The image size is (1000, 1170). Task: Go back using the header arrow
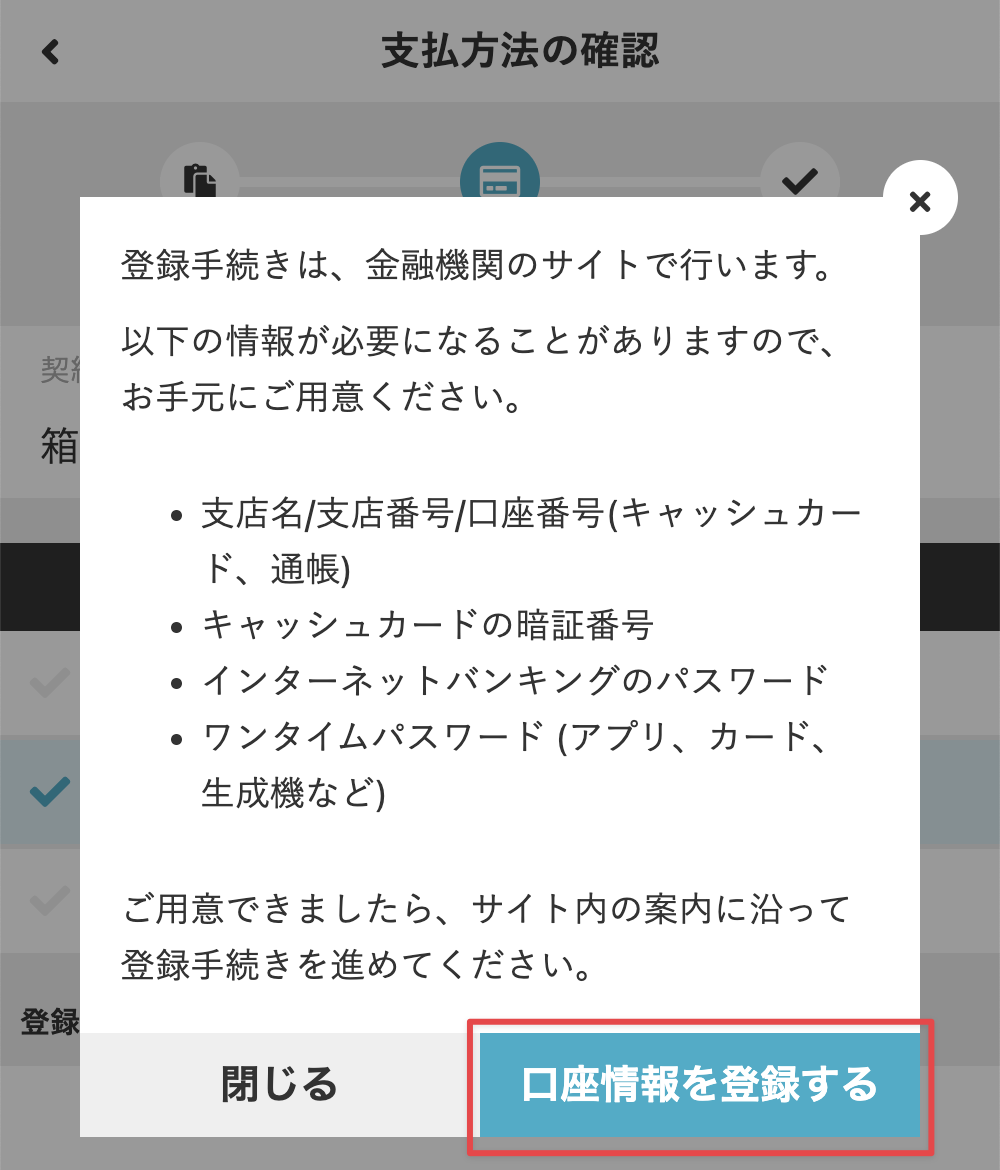point(51,51)
